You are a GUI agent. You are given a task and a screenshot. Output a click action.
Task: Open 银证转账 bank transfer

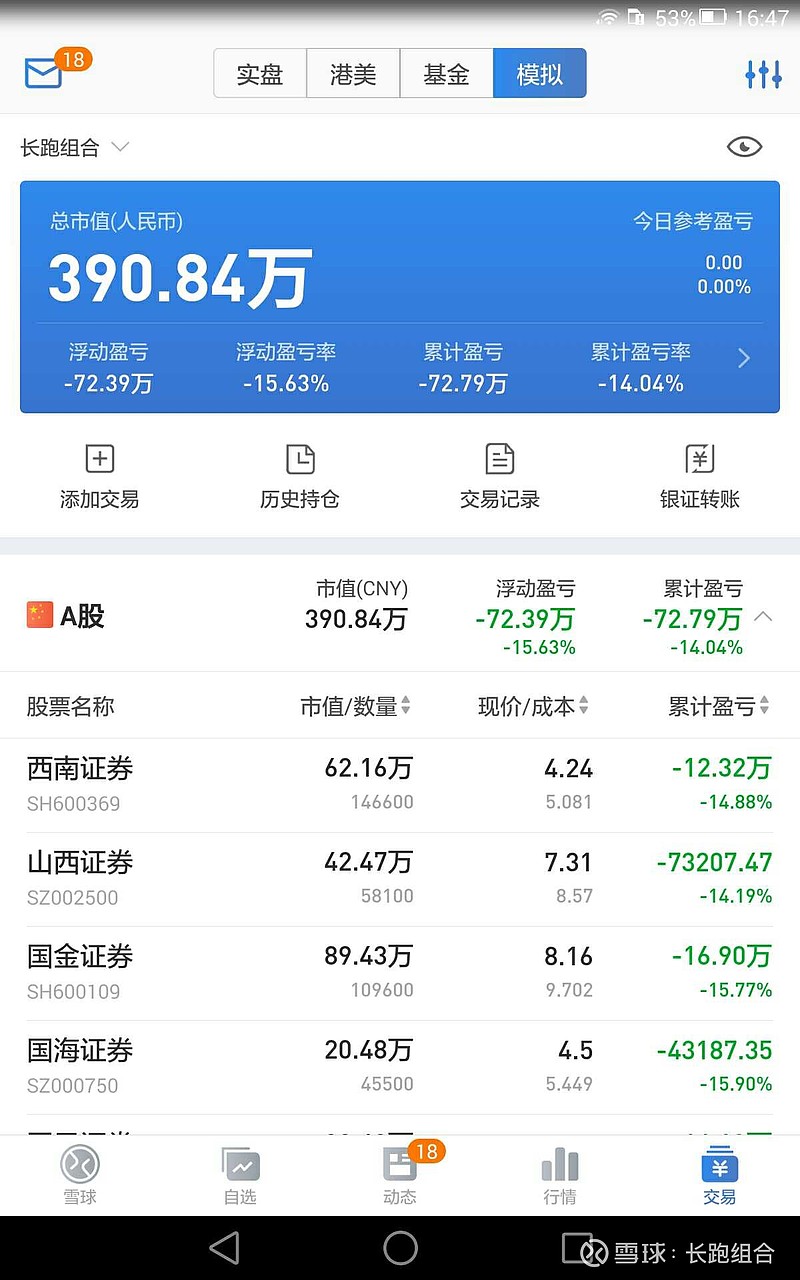pos(698,475)
